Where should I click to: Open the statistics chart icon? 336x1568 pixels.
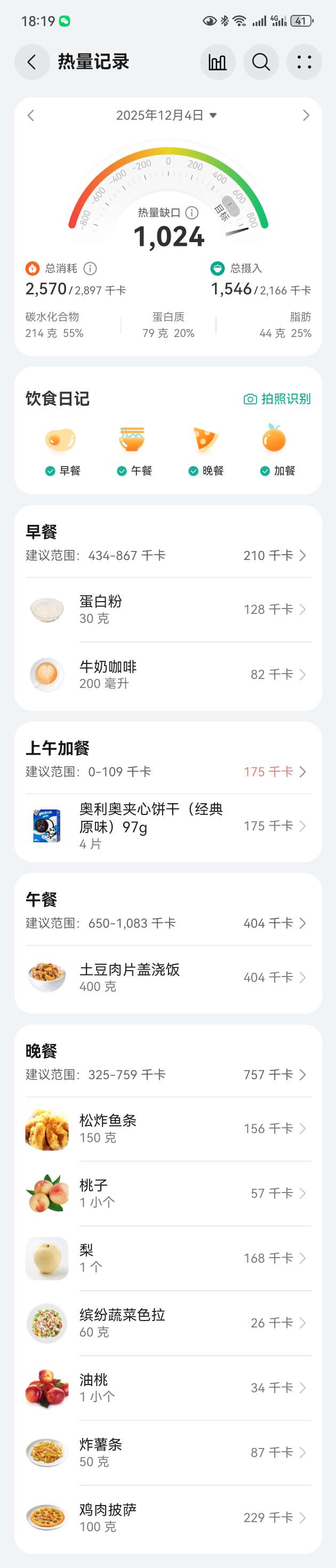[217, 62]
